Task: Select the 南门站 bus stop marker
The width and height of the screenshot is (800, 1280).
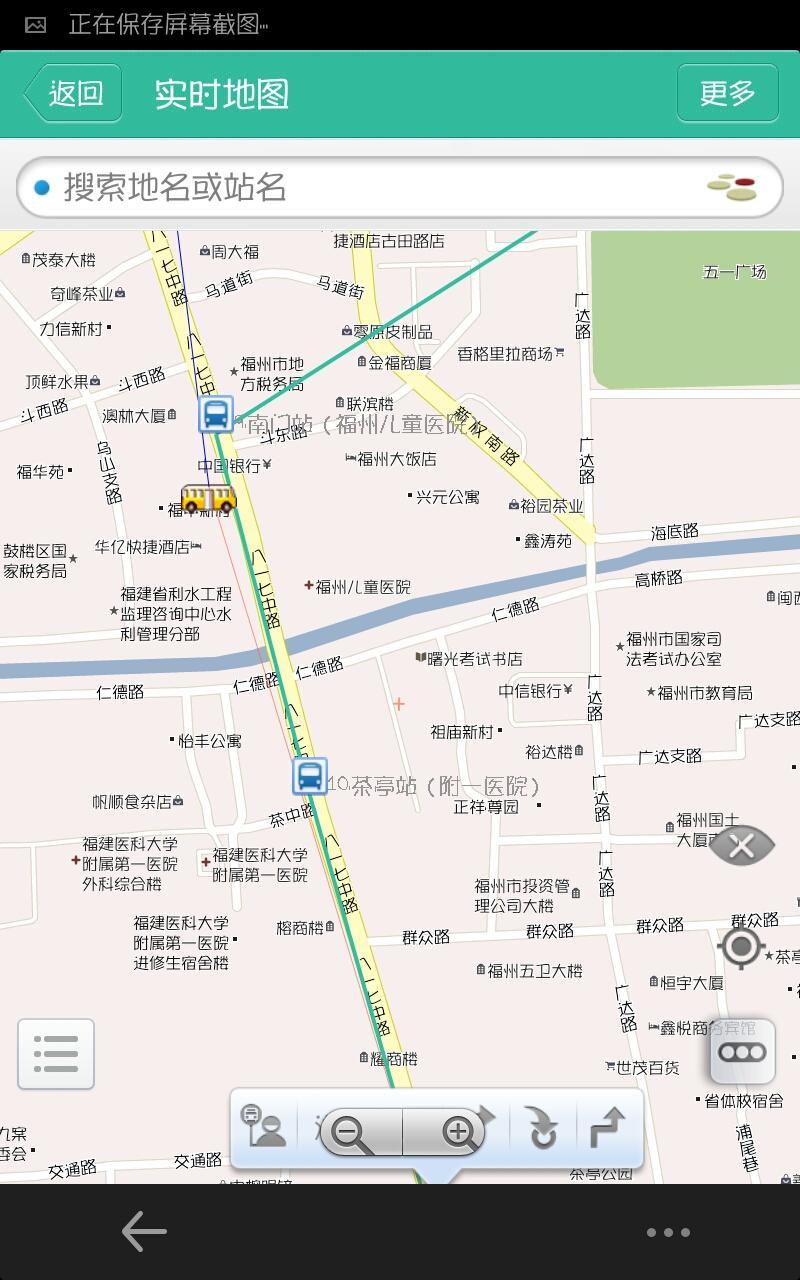Action: (215, 414)
